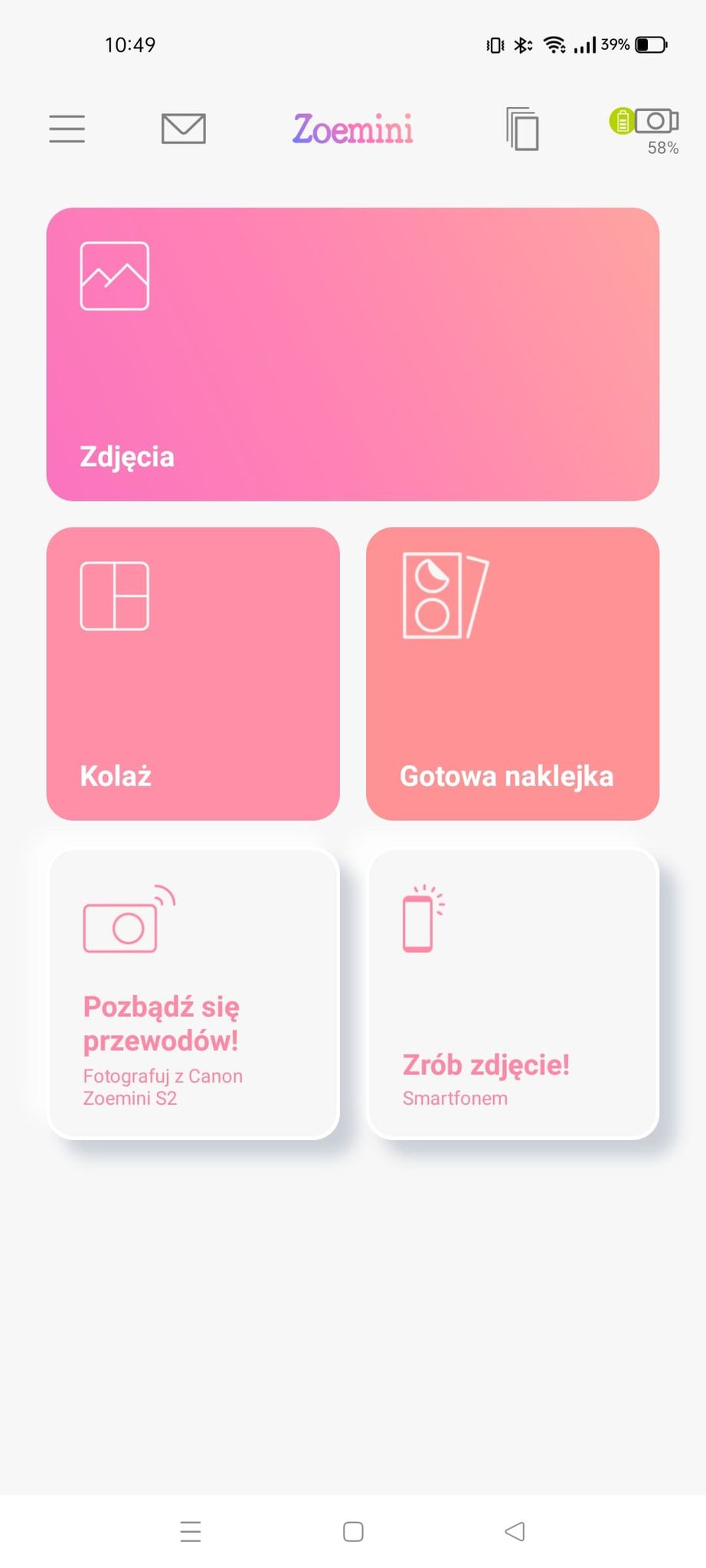Image resolution: width=706 pixels, height=1568 pixels.
Task: Tap Zrób zdjęcie! Smartfonem card
Action: [x=513, y=994]
